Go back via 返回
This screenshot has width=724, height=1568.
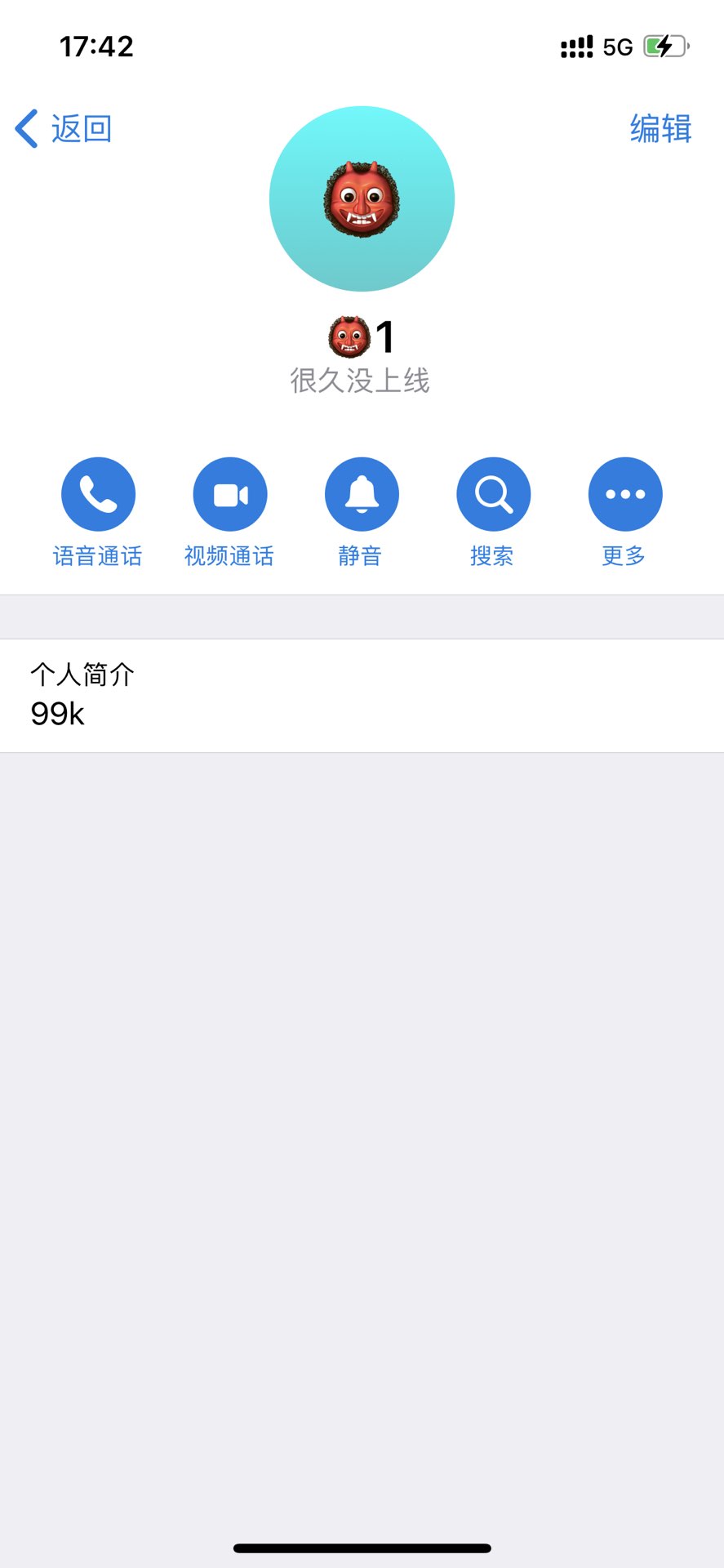click(64, 129)
